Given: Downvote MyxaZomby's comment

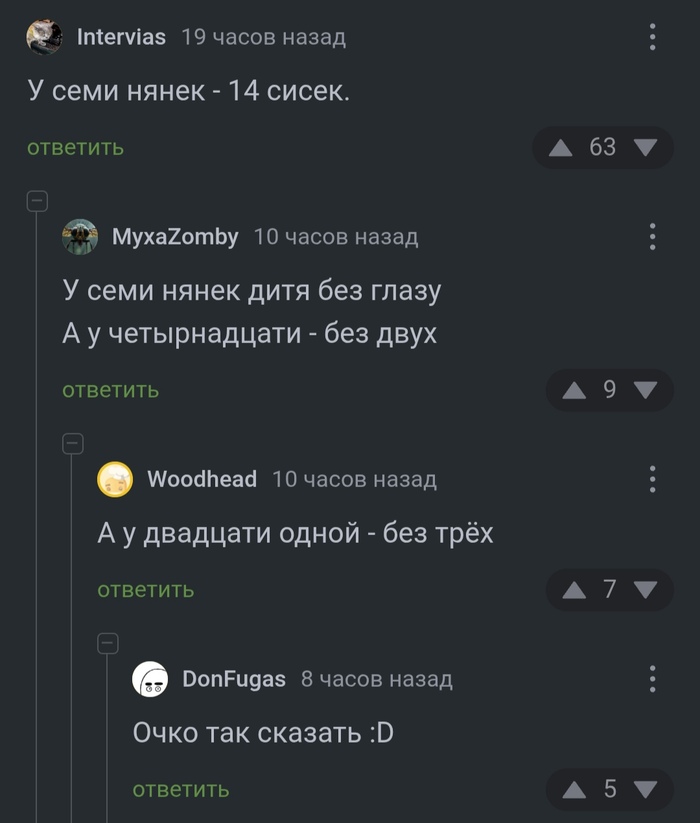Looking at the screenshot, I should (x=646, y=390).
